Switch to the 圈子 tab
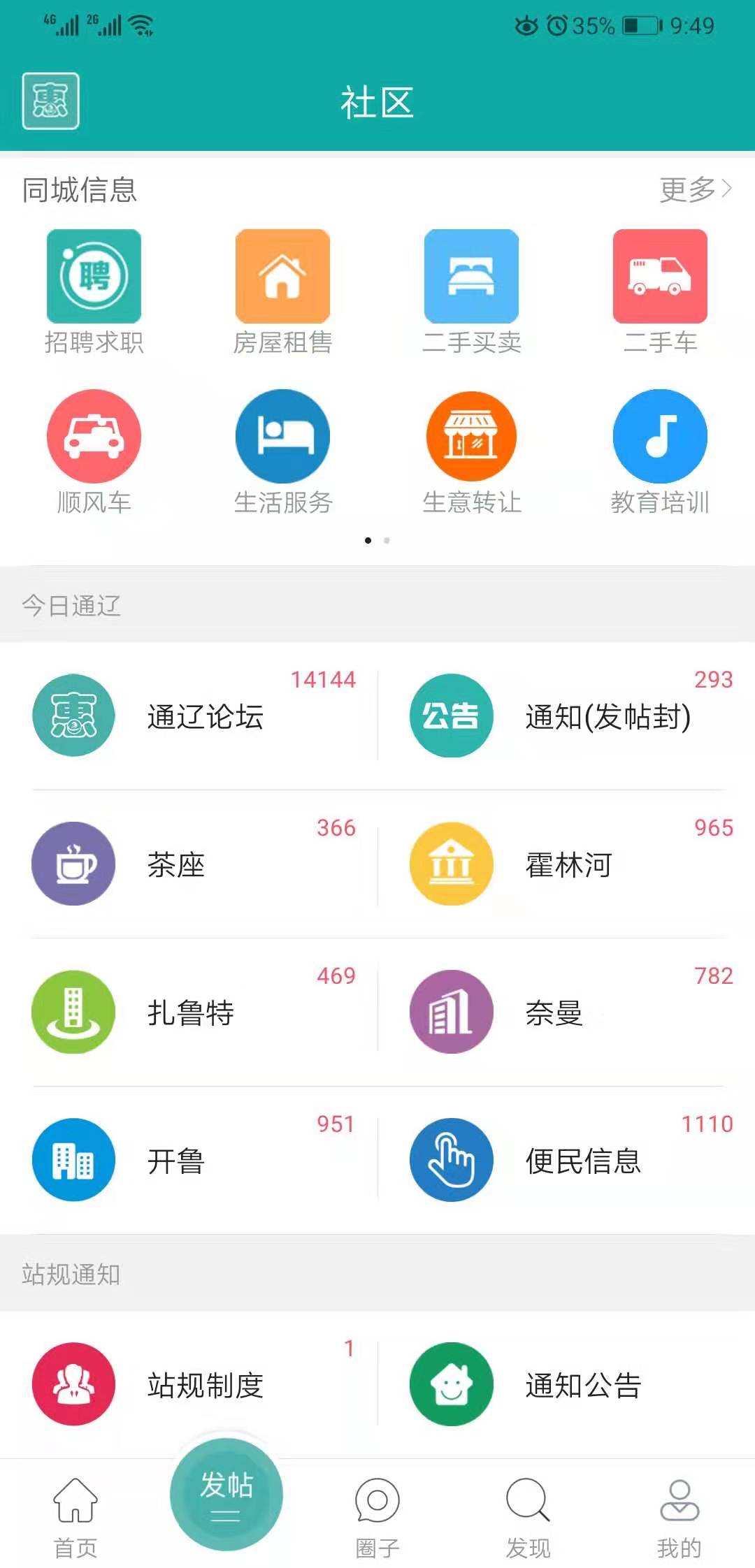 [x=377, y=1516]
